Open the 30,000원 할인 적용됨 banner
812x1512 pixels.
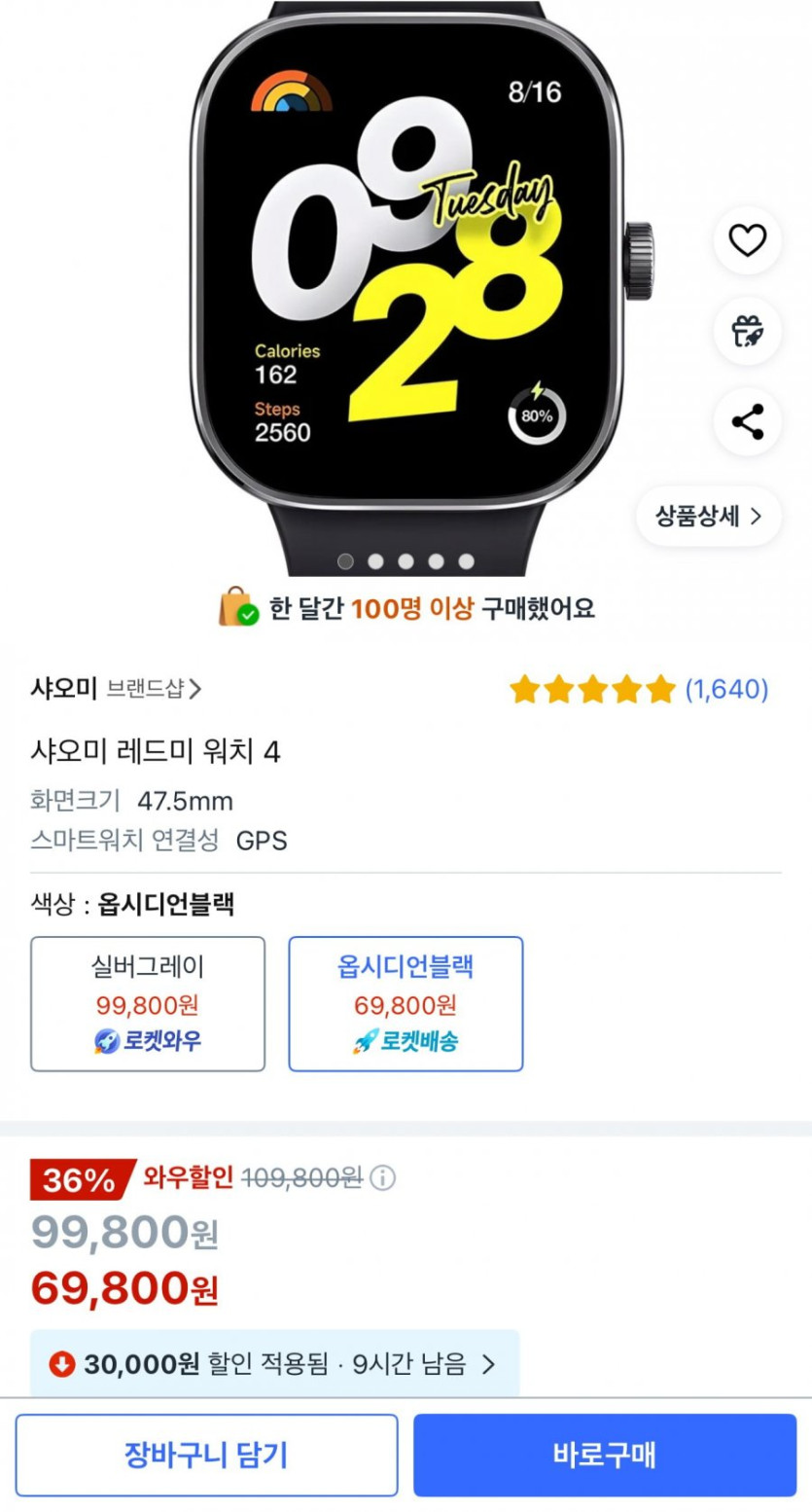coord(274,1364)
